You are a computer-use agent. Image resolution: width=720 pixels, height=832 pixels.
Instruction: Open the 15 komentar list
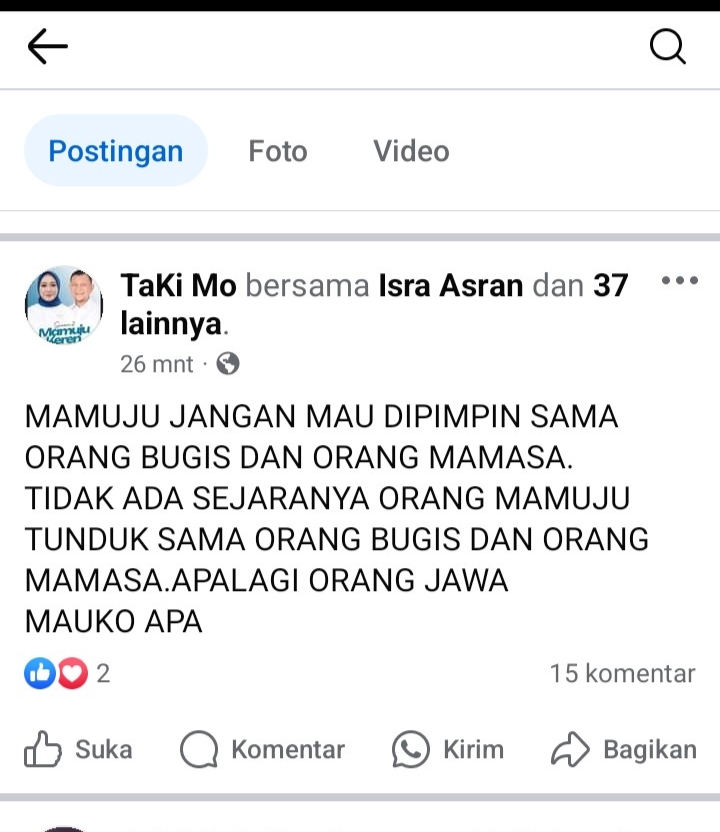point(621,674)
